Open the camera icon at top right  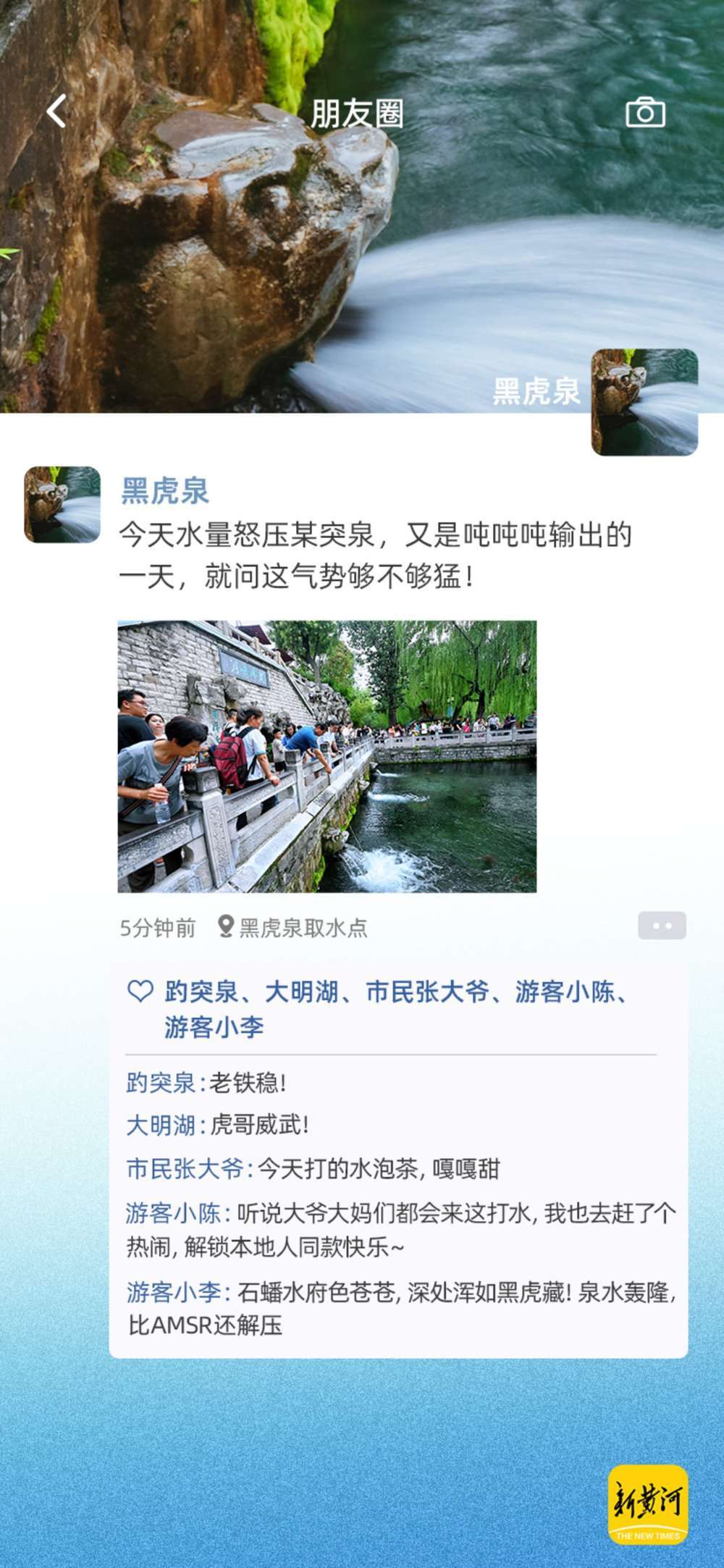(x=644, y=111)
